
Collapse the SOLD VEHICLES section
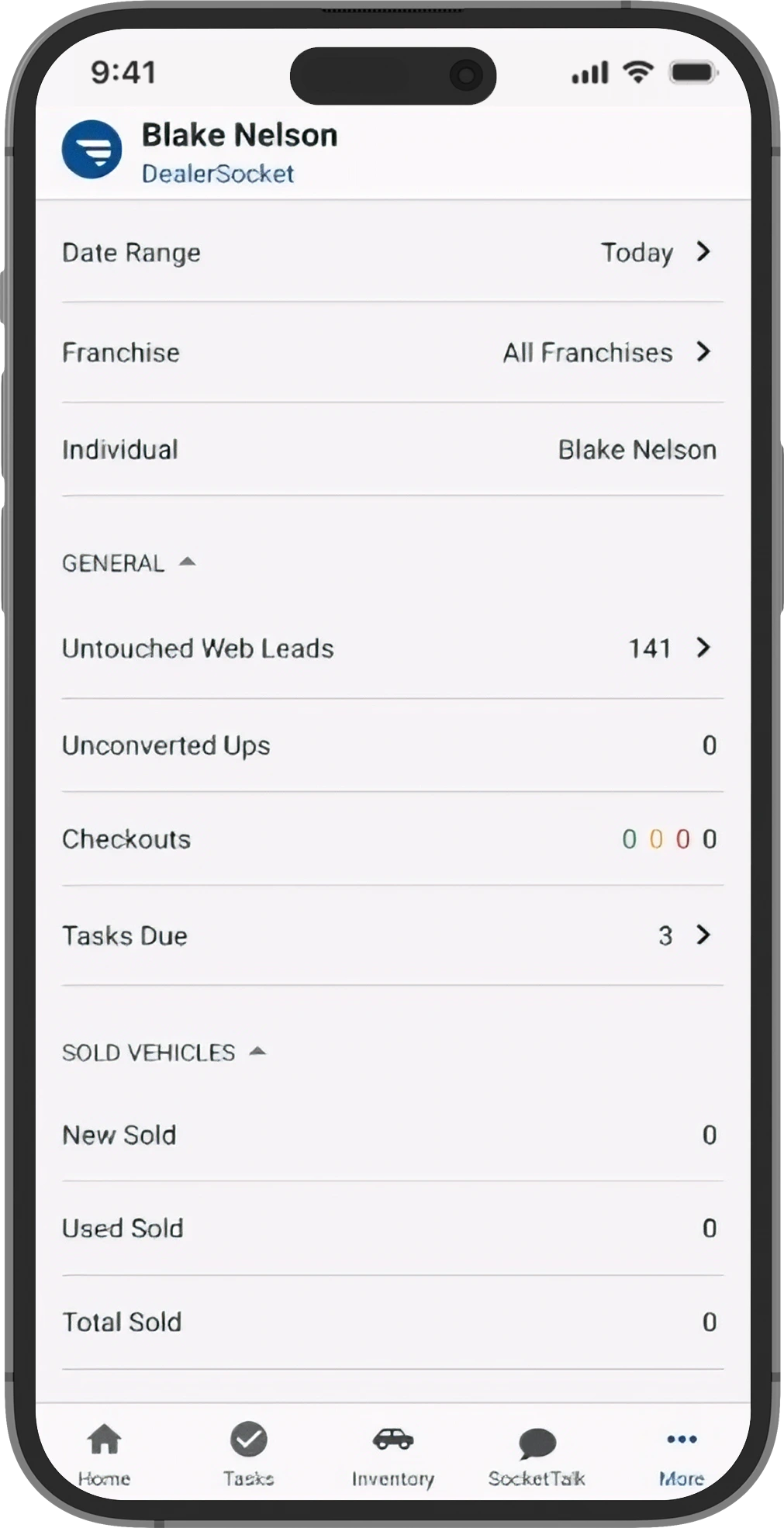[164, 1053]
